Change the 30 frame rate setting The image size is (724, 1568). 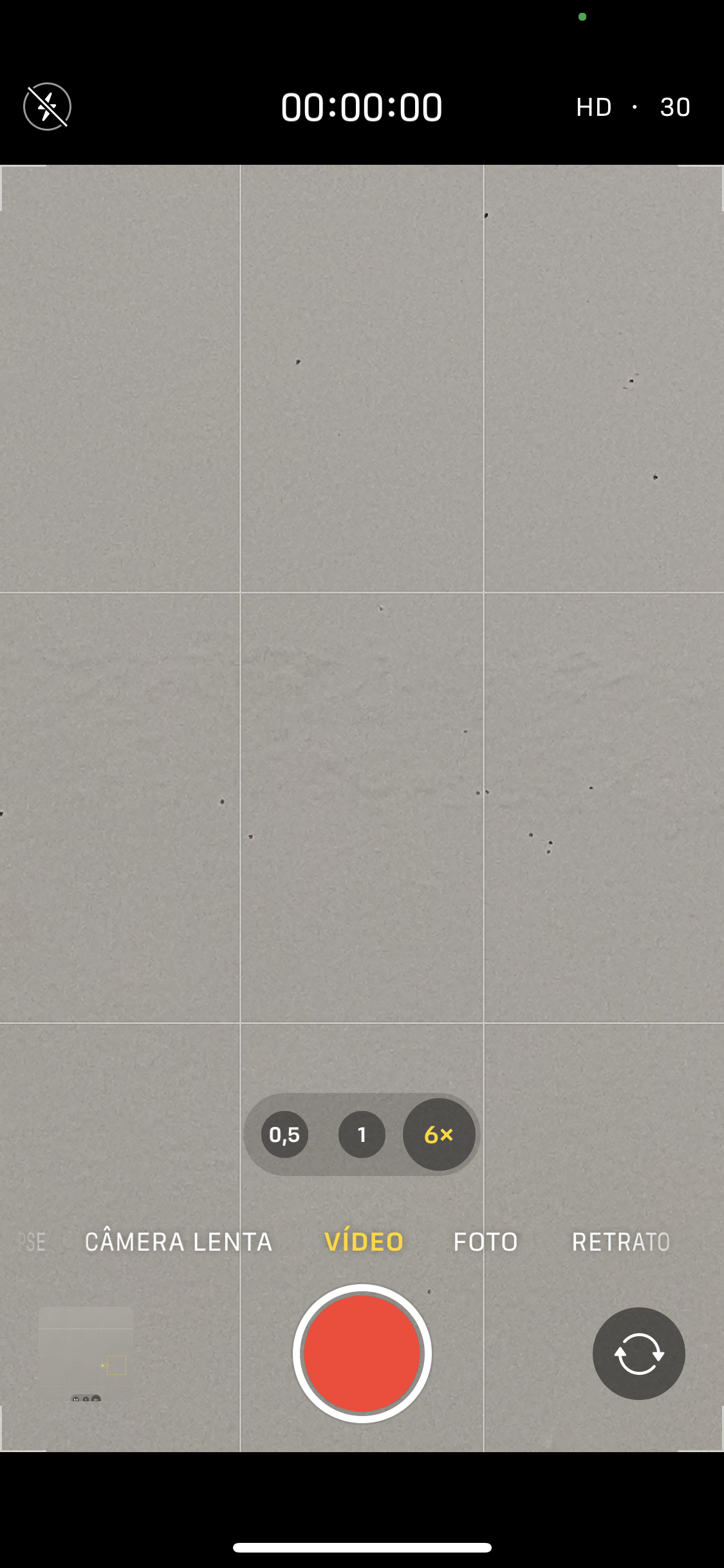tap(675, 107)
